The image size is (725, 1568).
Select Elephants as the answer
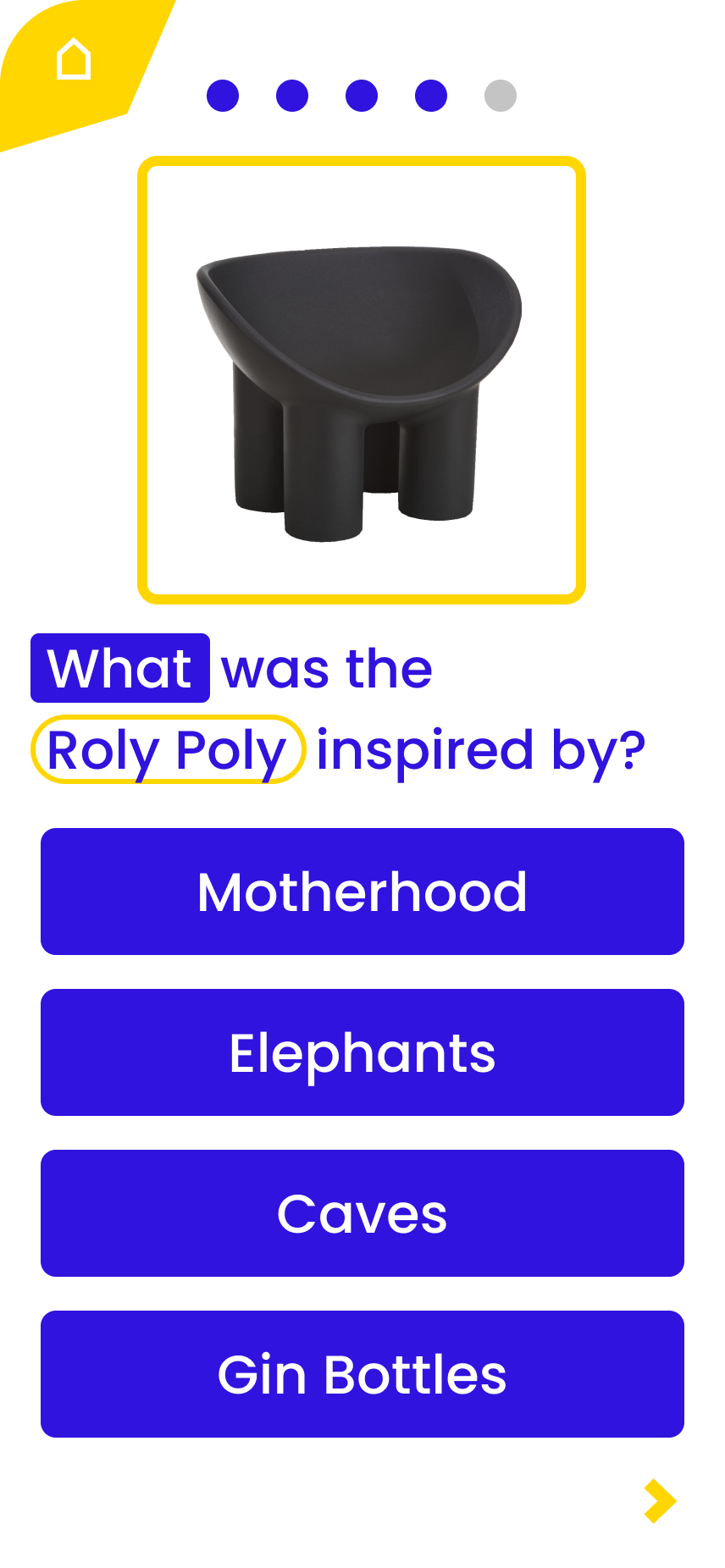(362, 1052)
